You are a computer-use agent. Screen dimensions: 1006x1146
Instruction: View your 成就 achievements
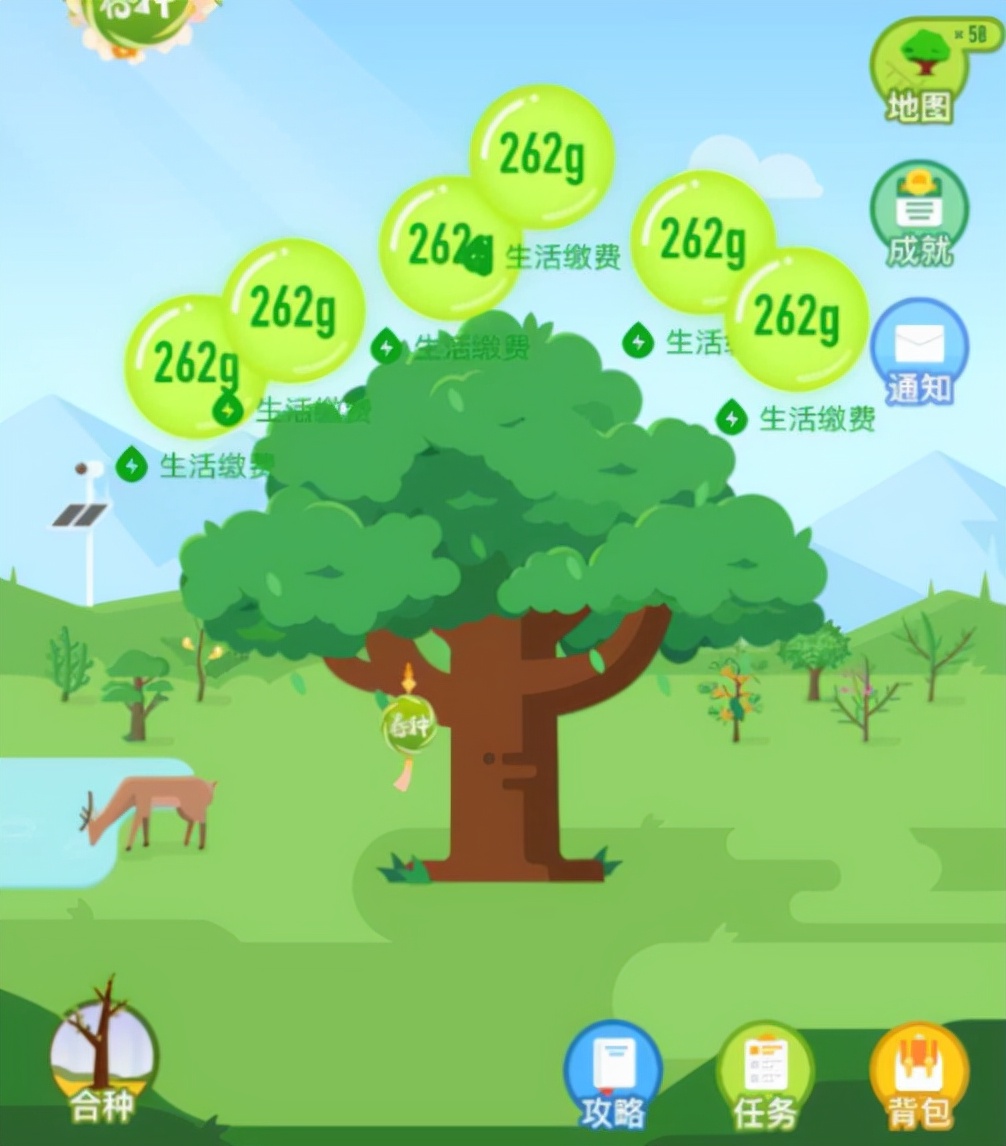click(918, 214)
